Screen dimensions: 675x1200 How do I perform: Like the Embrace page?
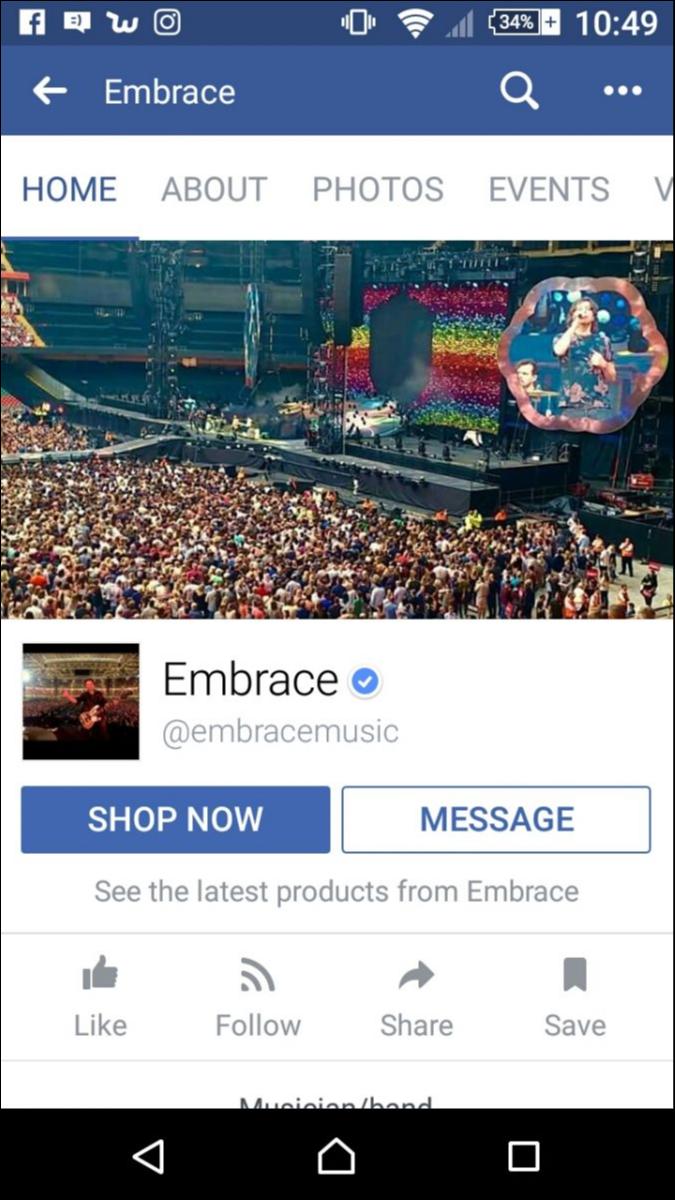pyautogui.click(x=100, y=996)
